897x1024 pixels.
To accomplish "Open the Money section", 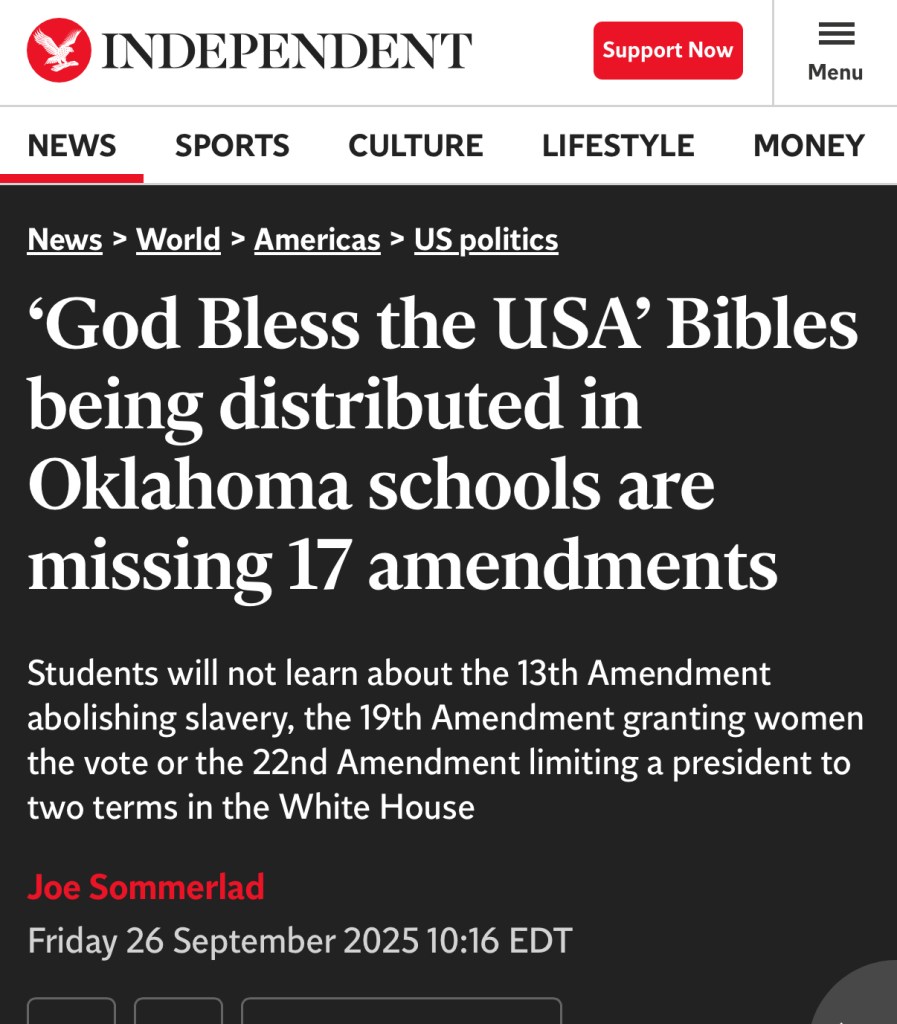I will [x=808, y=146].
